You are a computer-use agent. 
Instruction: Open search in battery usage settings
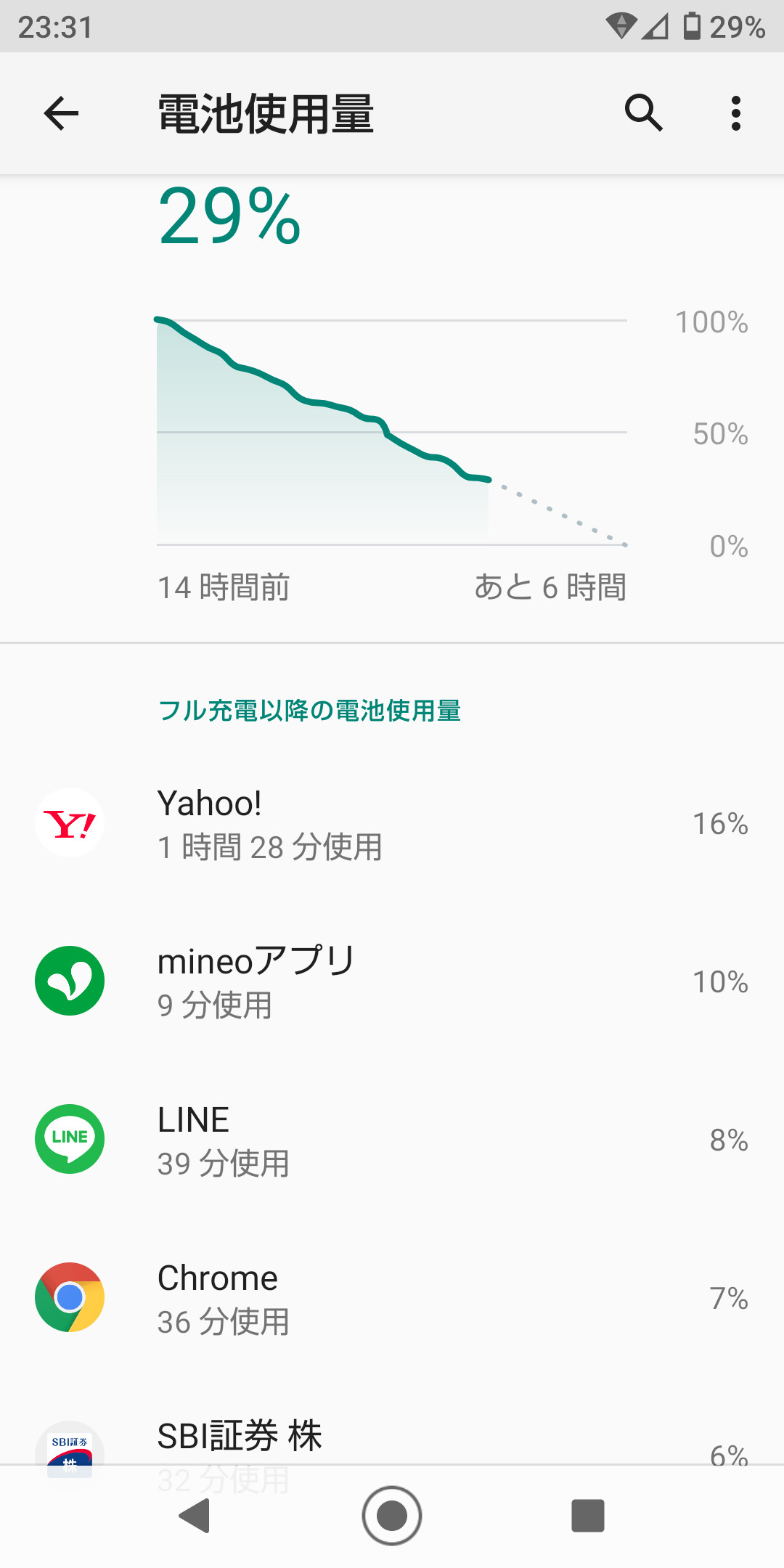coord(643,113)
